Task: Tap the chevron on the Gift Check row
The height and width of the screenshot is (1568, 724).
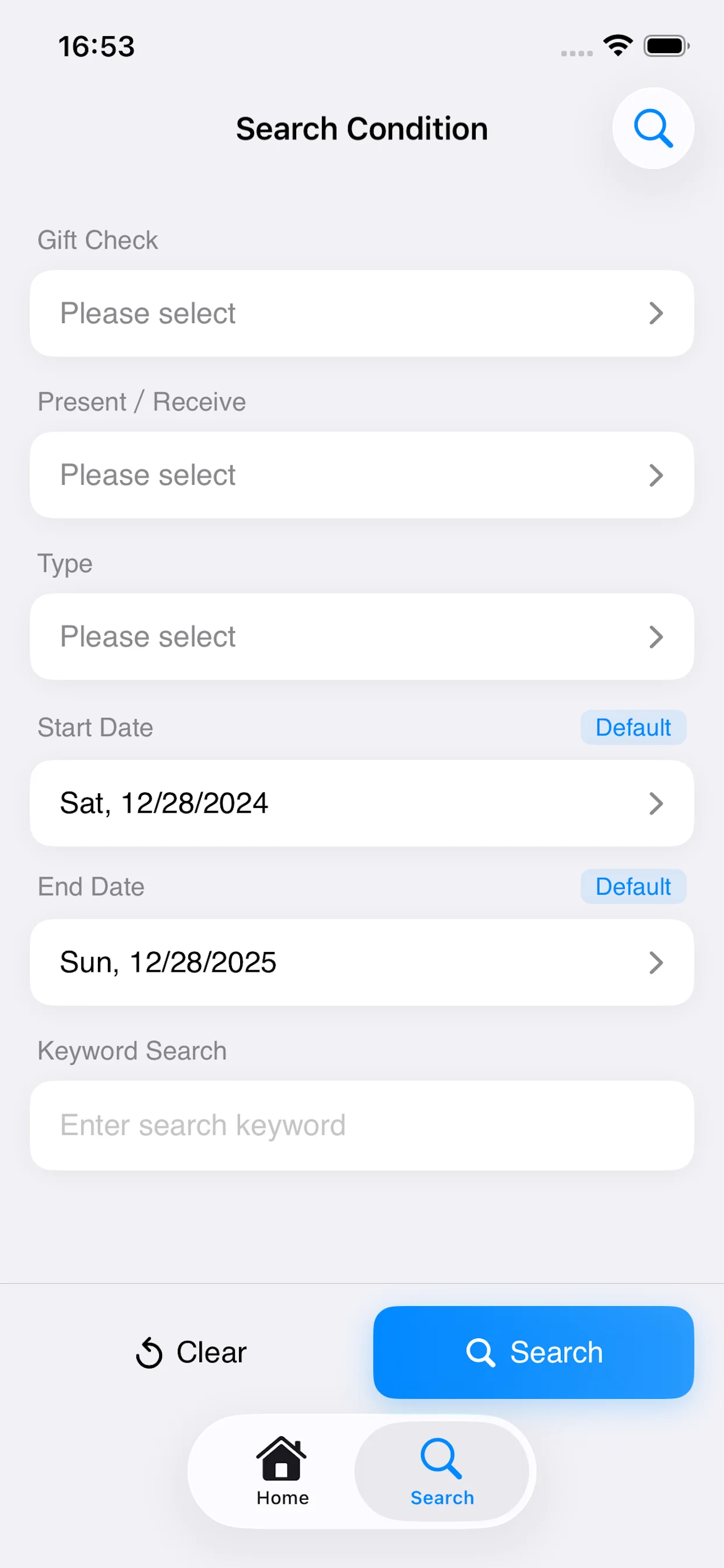Action: click(655, 313)
